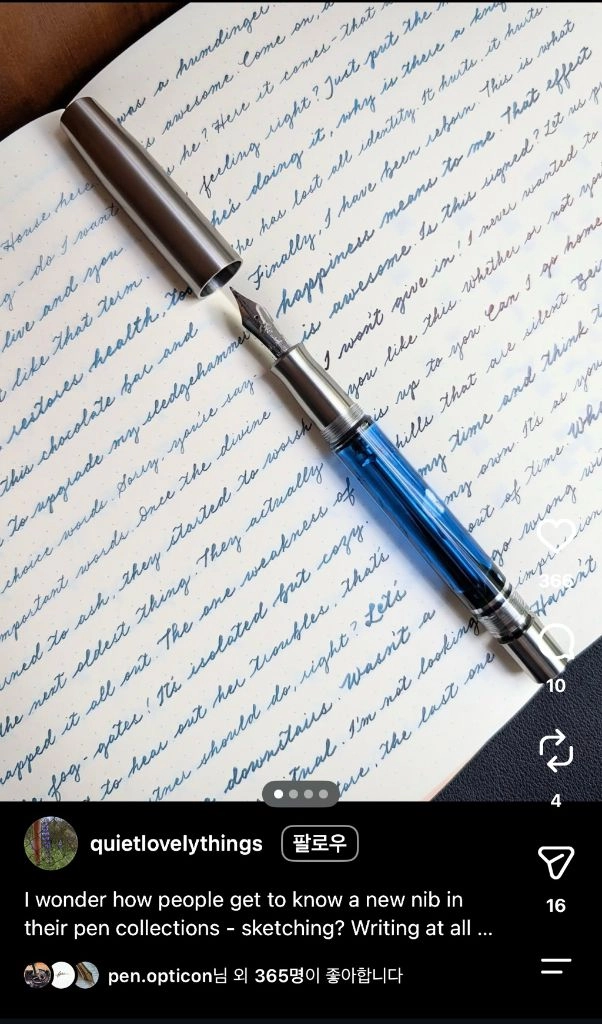This screenshot has height=1024, width=602.
Task: Tap the photo carousel page indicator dots
Action: click(301, 794)
